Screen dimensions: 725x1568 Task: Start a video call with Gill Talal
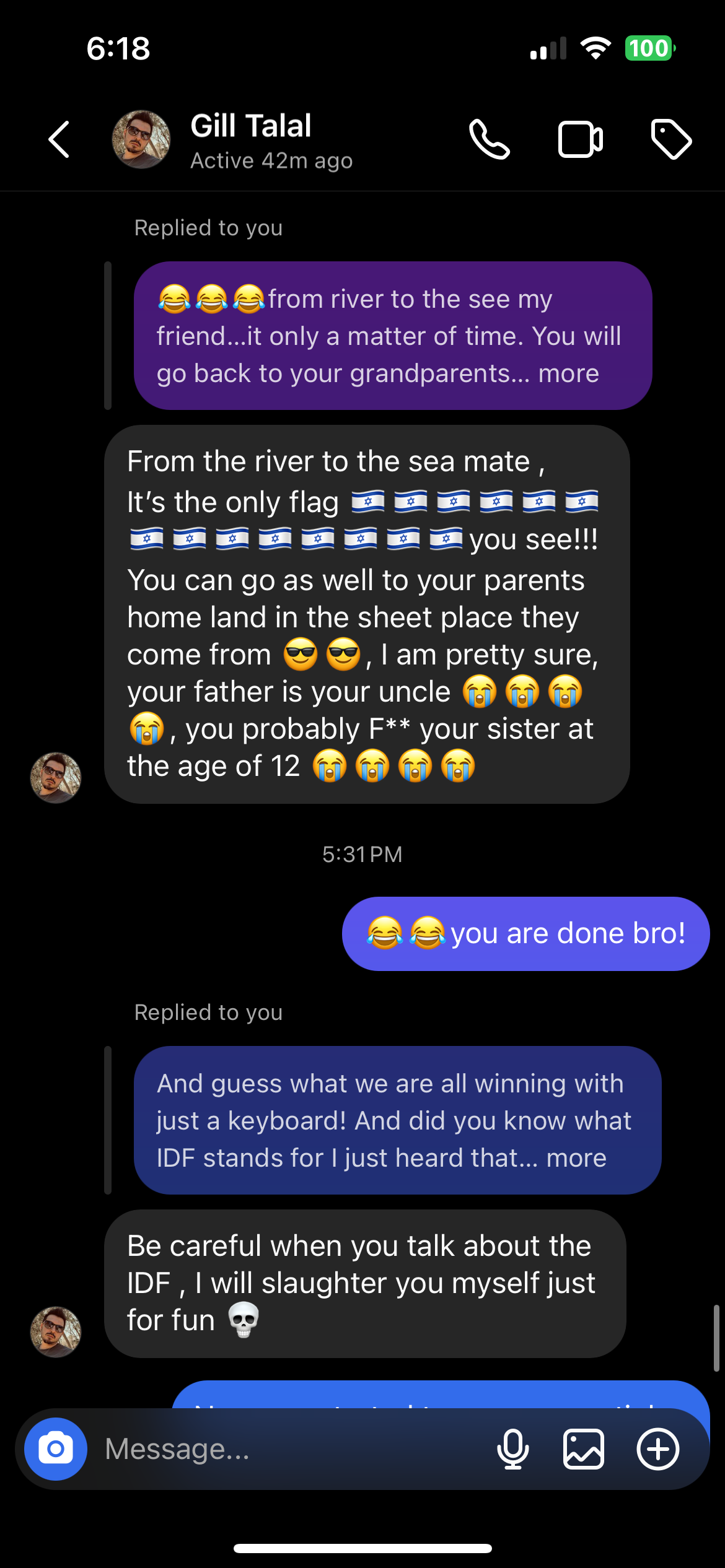(x=580, y=139)
